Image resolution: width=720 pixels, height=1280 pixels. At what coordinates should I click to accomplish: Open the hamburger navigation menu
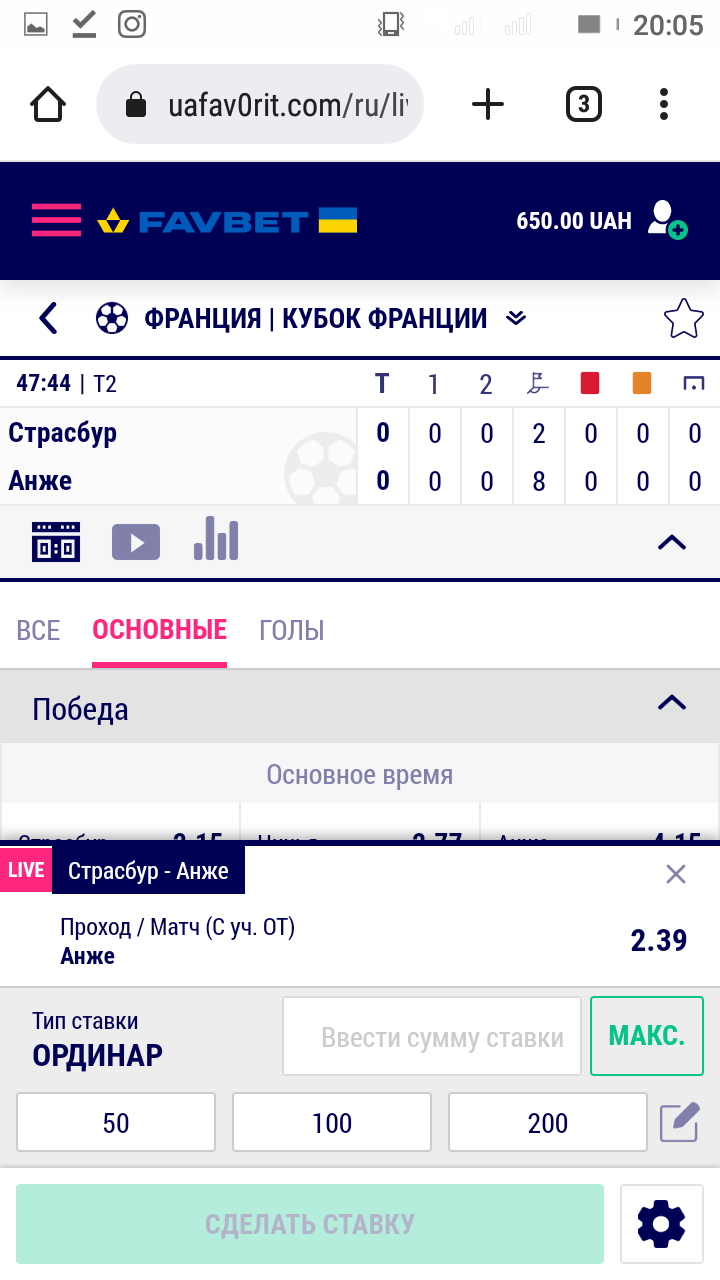click(x=55, y=220)
